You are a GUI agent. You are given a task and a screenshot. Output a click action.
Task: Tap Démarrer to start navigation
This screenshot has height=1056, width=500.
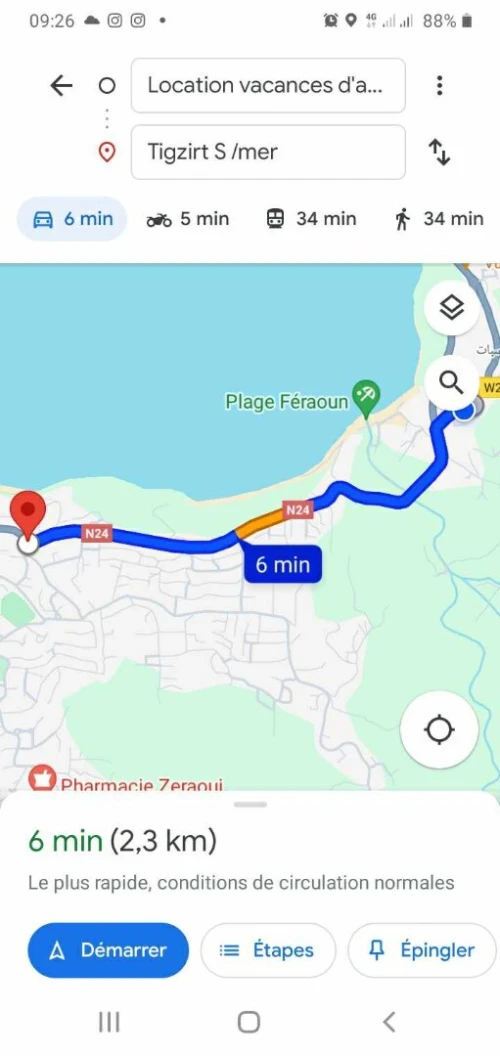point(108,950)
